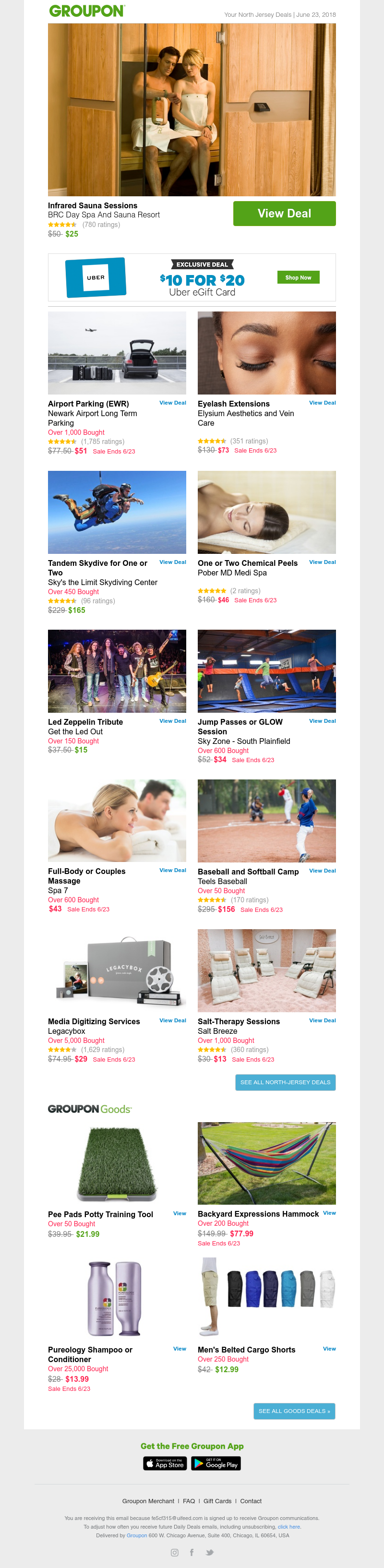Tap Shop Now on Uber banner
This screenshot has width=384, height=1568.
point(298,277)
